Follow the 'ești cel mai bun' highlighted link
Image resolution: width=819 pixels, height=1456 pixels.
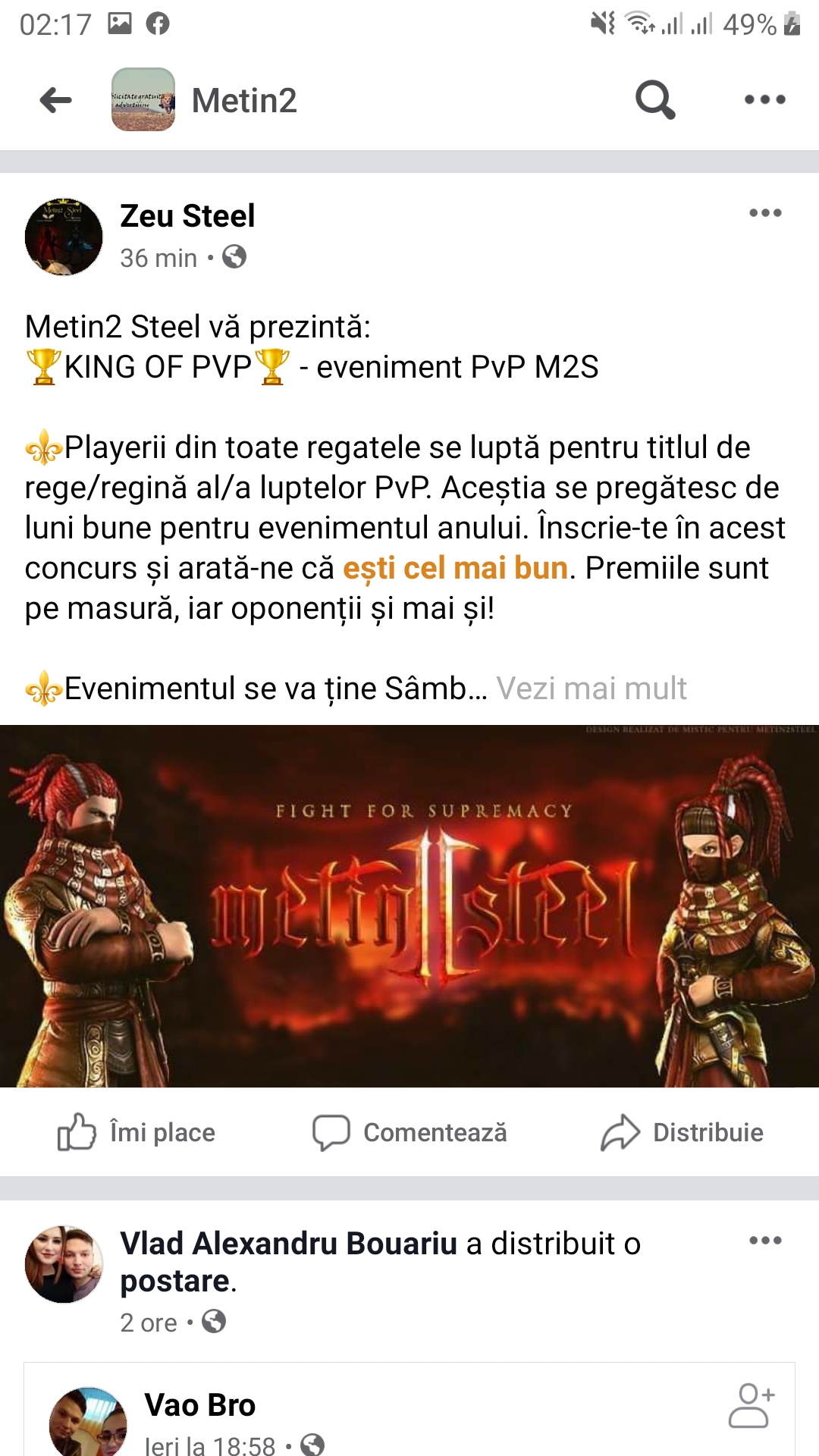455,568
